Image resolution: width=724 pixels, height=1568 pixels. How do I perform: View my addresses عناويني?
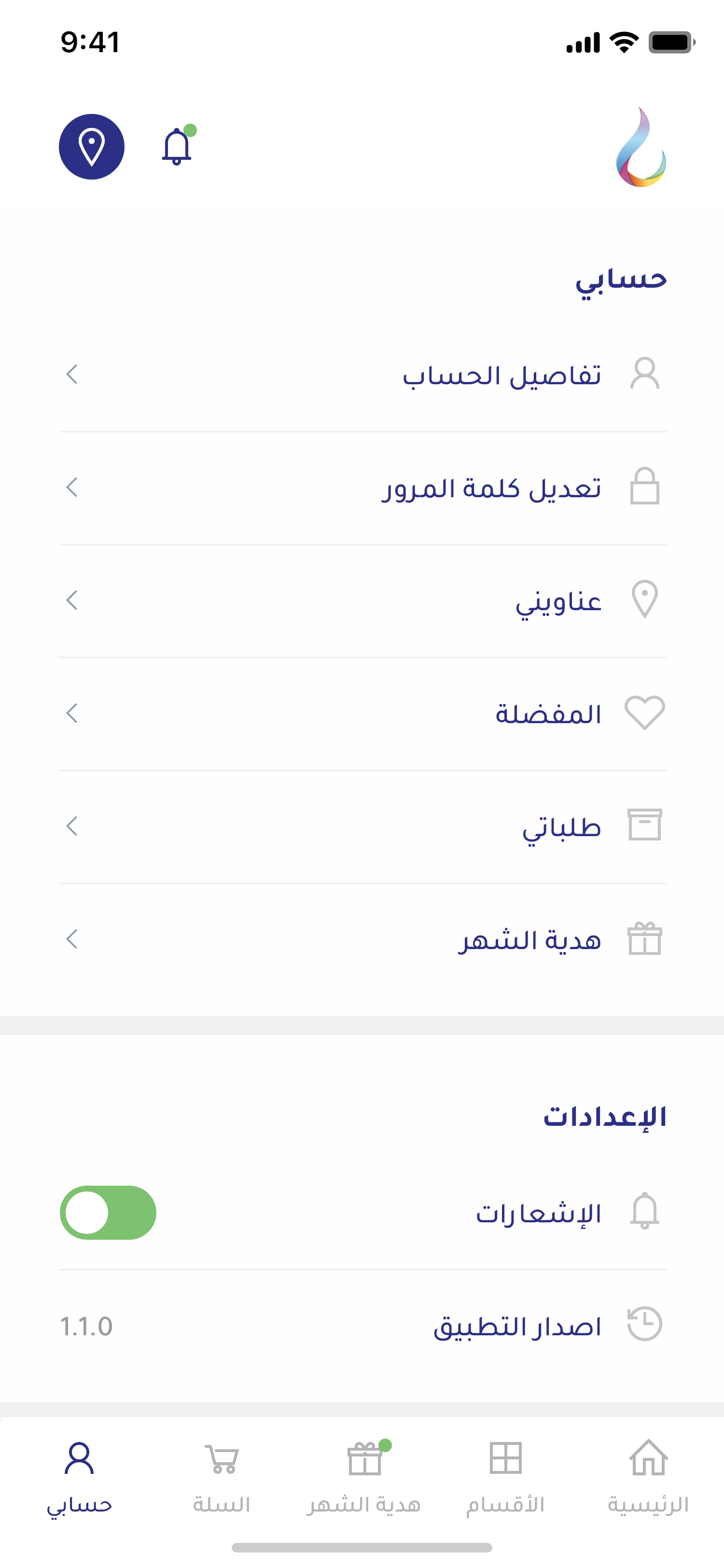[362, 600]
